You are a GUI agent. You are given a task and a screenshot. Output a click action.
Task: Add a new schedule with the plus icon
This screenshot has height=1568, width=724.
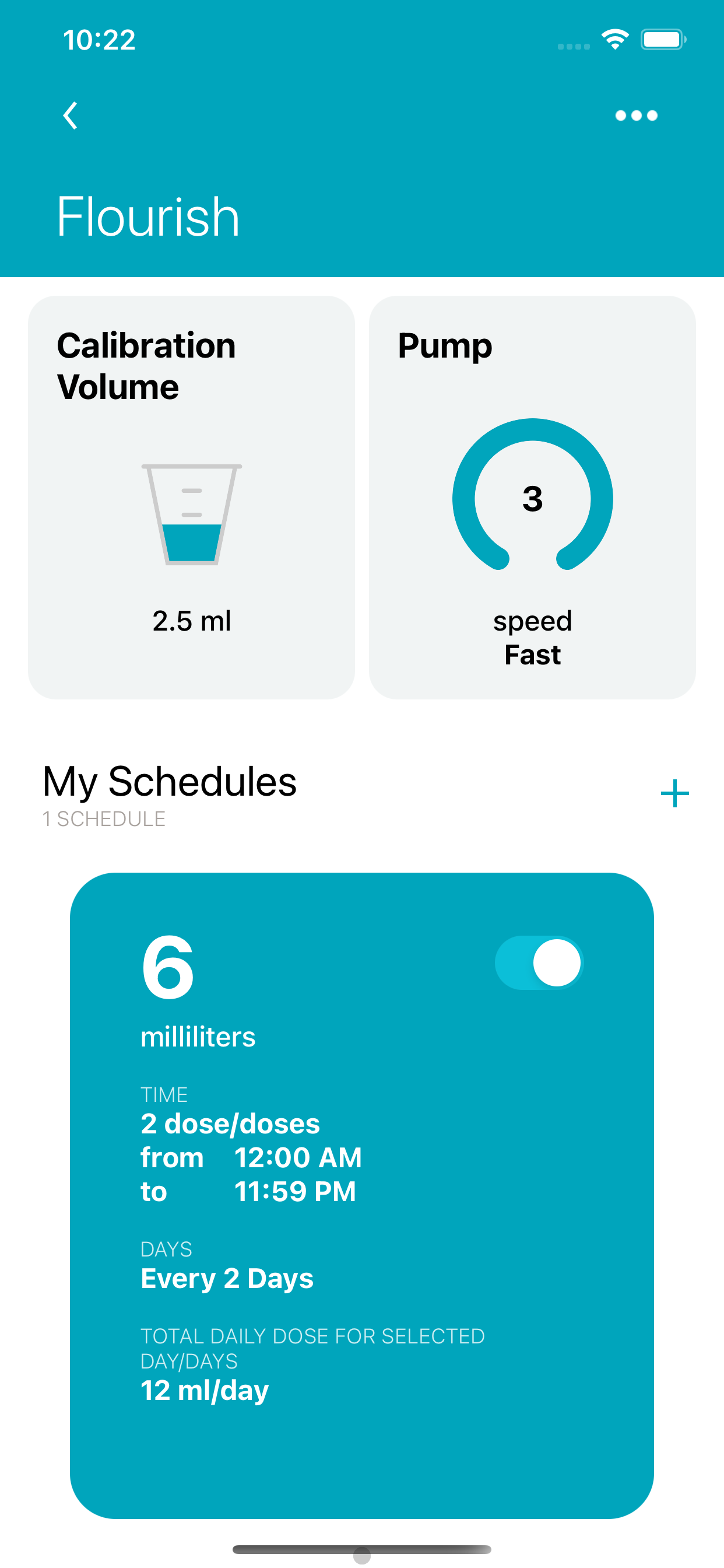674,794
